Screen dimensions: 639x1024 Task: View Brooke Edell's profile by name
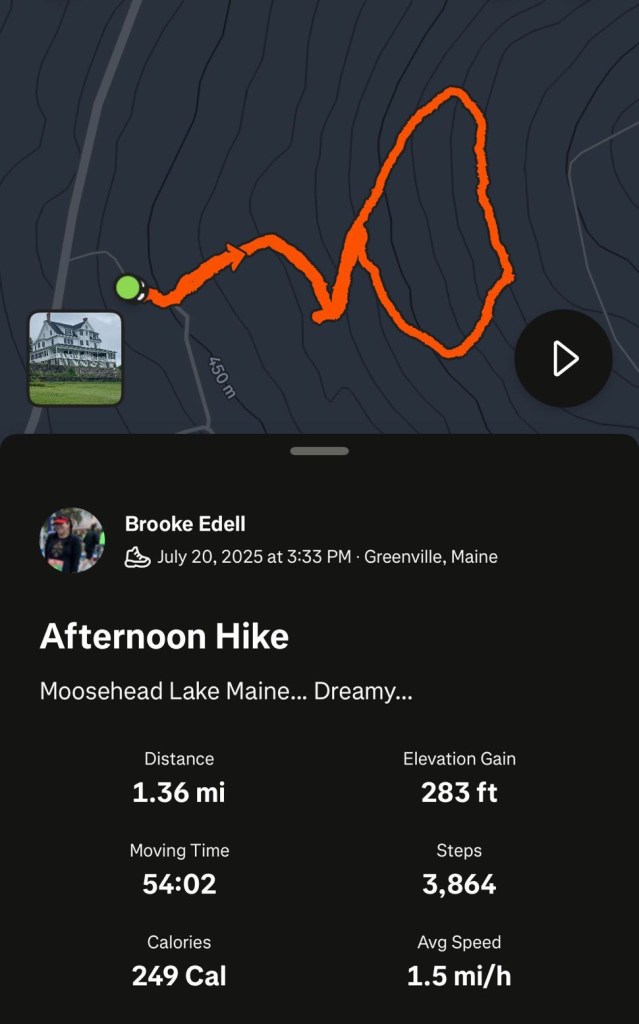(185, 524)
